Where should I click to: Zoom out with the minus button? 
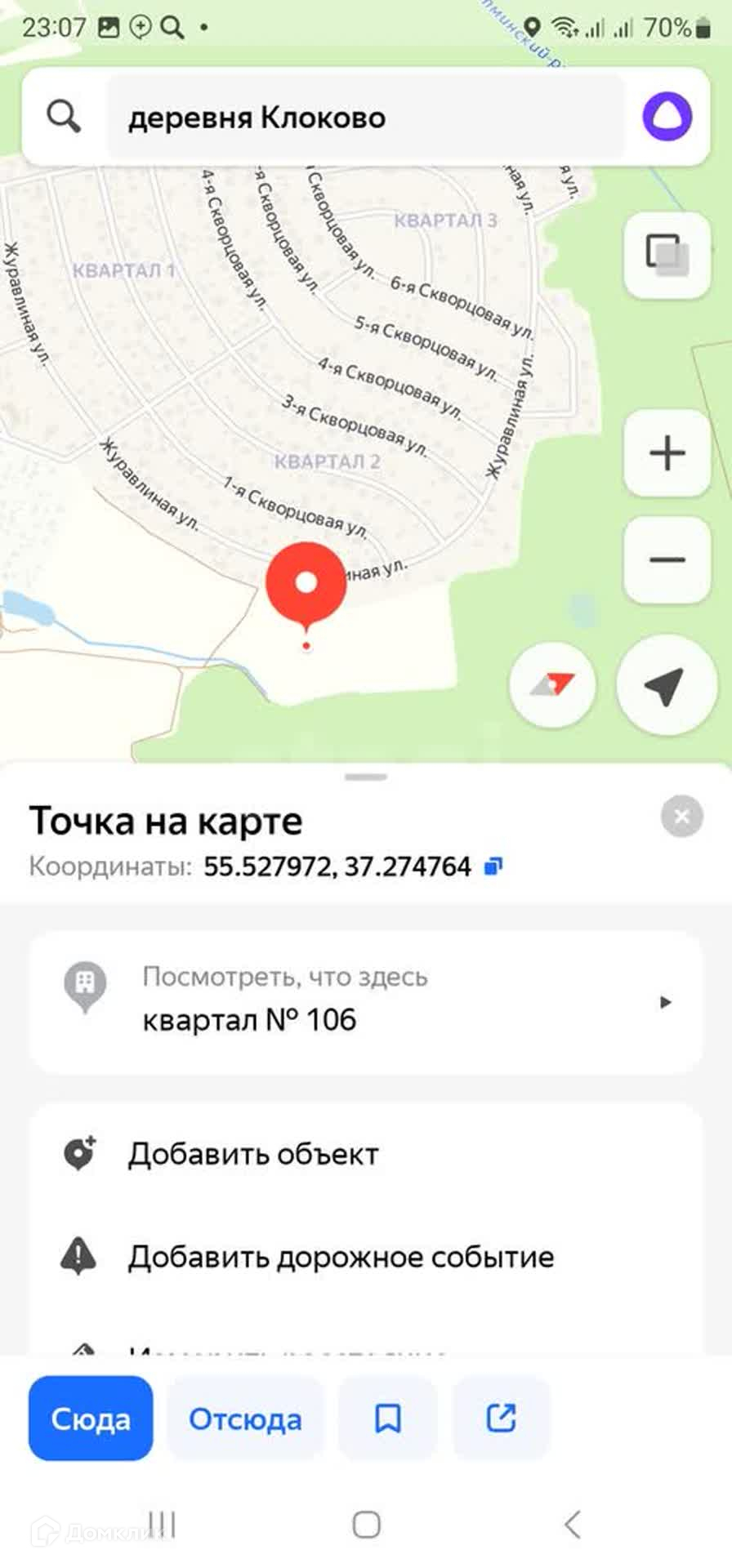(x=667, y=560)
